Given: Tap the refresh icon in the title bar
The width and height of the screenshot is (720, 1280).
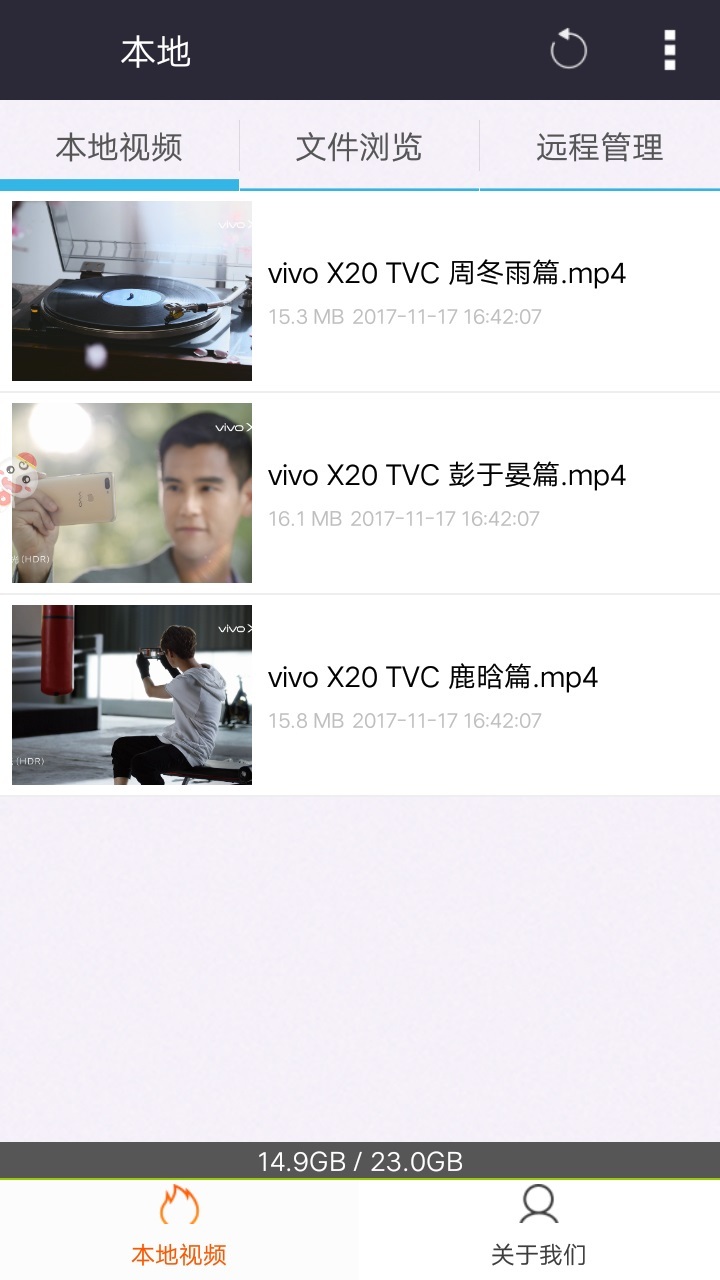Looking at the screenshot, I should click(x=568, y=48).
